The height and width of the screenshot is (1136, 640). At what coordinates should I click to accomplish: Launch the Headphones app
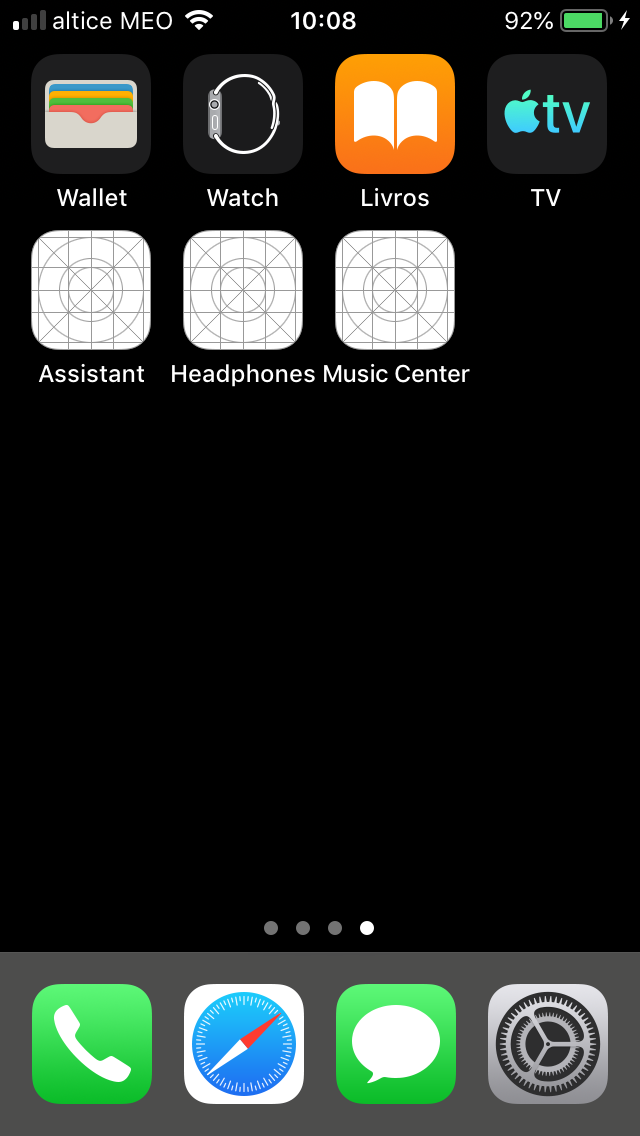(x=243, y=290)
